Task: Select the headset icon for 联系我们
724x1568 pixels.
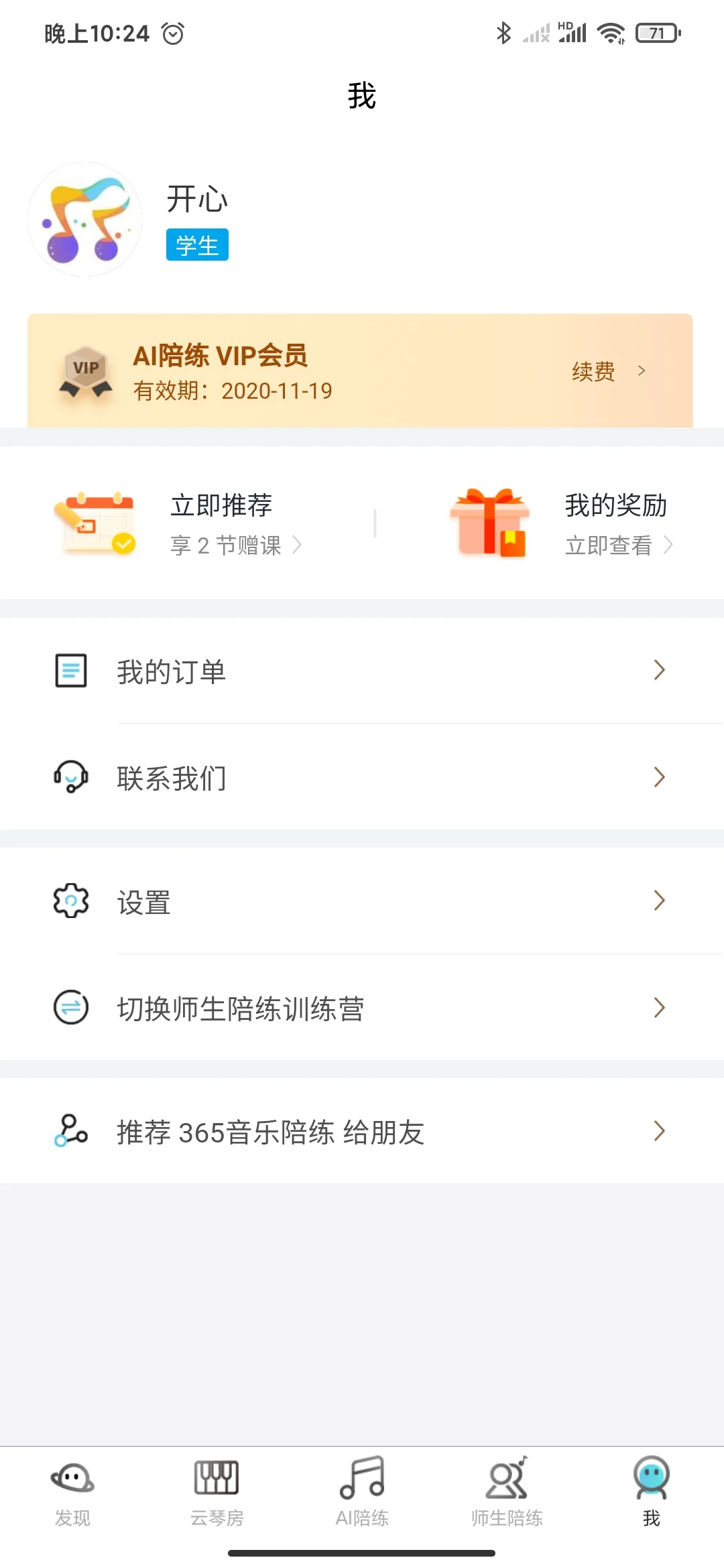Action: [x=70, y=777]
